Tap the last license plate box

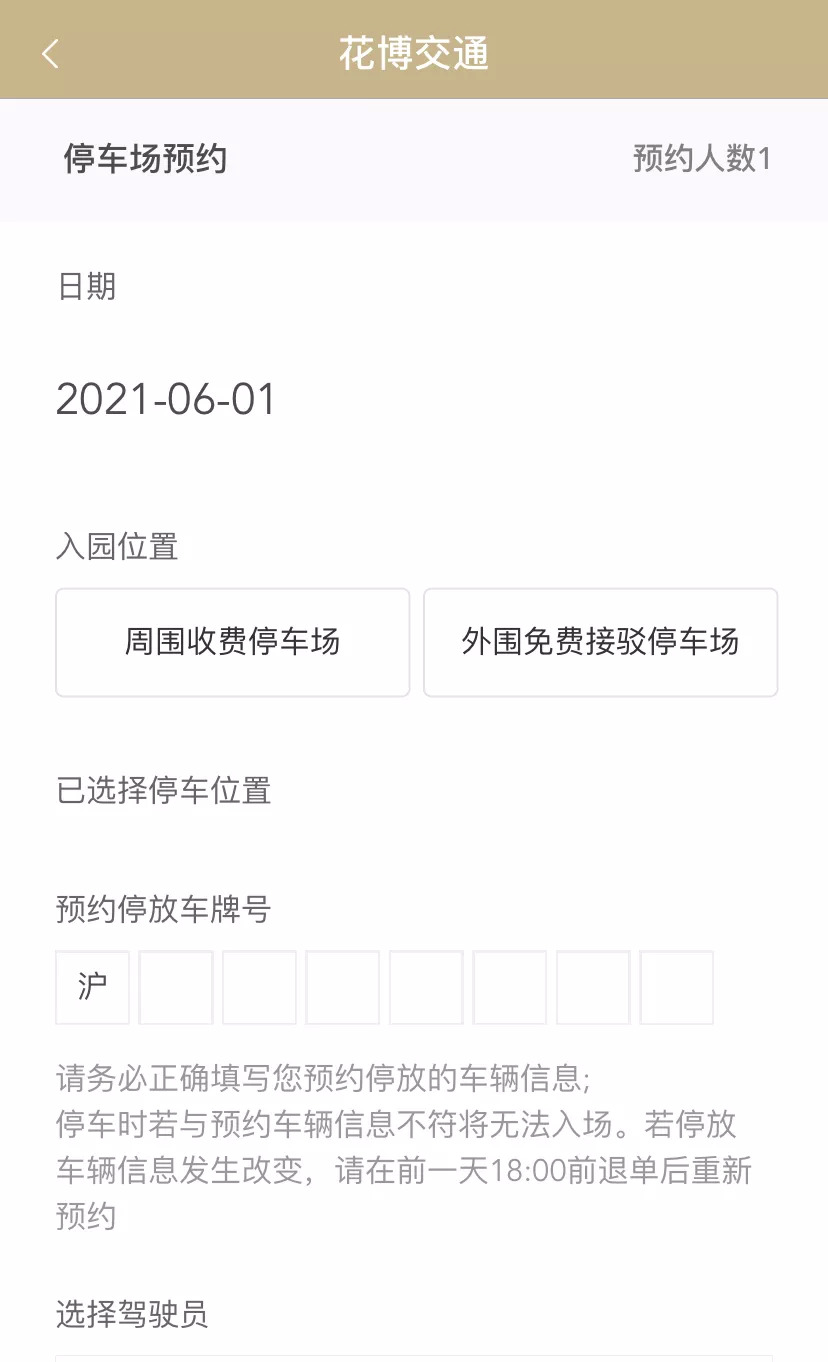click(x=677, y=988)
